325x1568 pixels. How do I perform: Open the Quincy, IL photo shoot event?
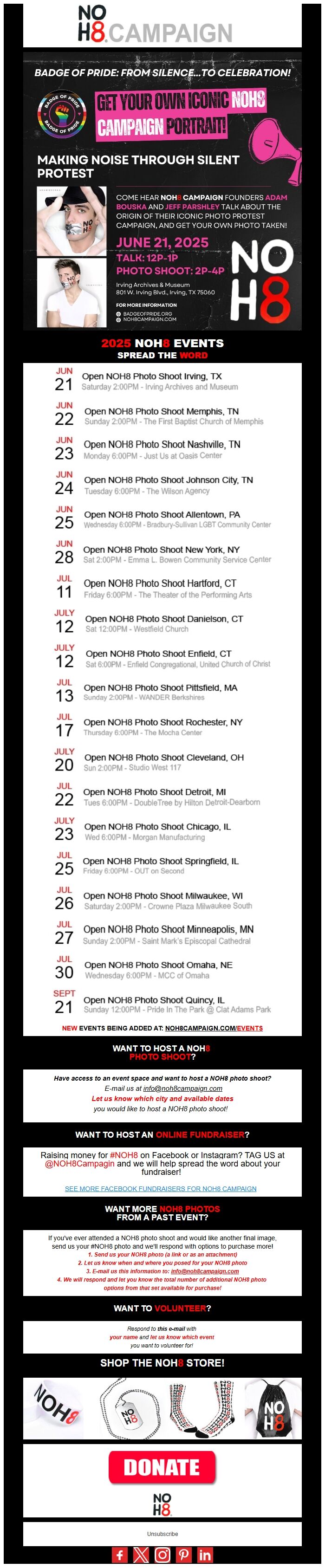(x=153, y=1000)
